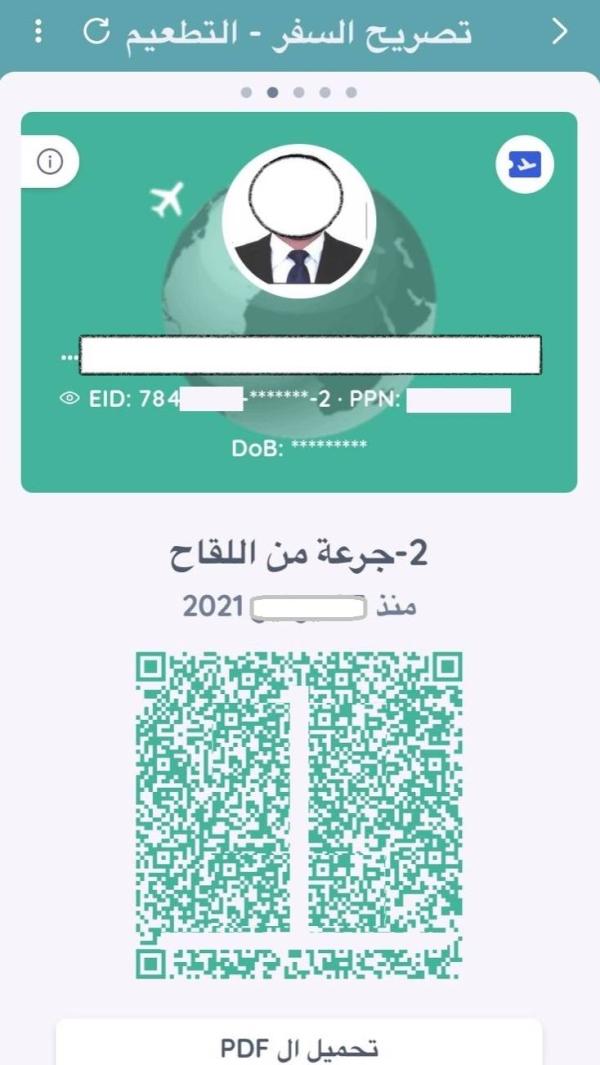Tap the arrow in the top-right corner
Screen dimensions: 600x1065
pyautogui.click(x=560, y=32)
